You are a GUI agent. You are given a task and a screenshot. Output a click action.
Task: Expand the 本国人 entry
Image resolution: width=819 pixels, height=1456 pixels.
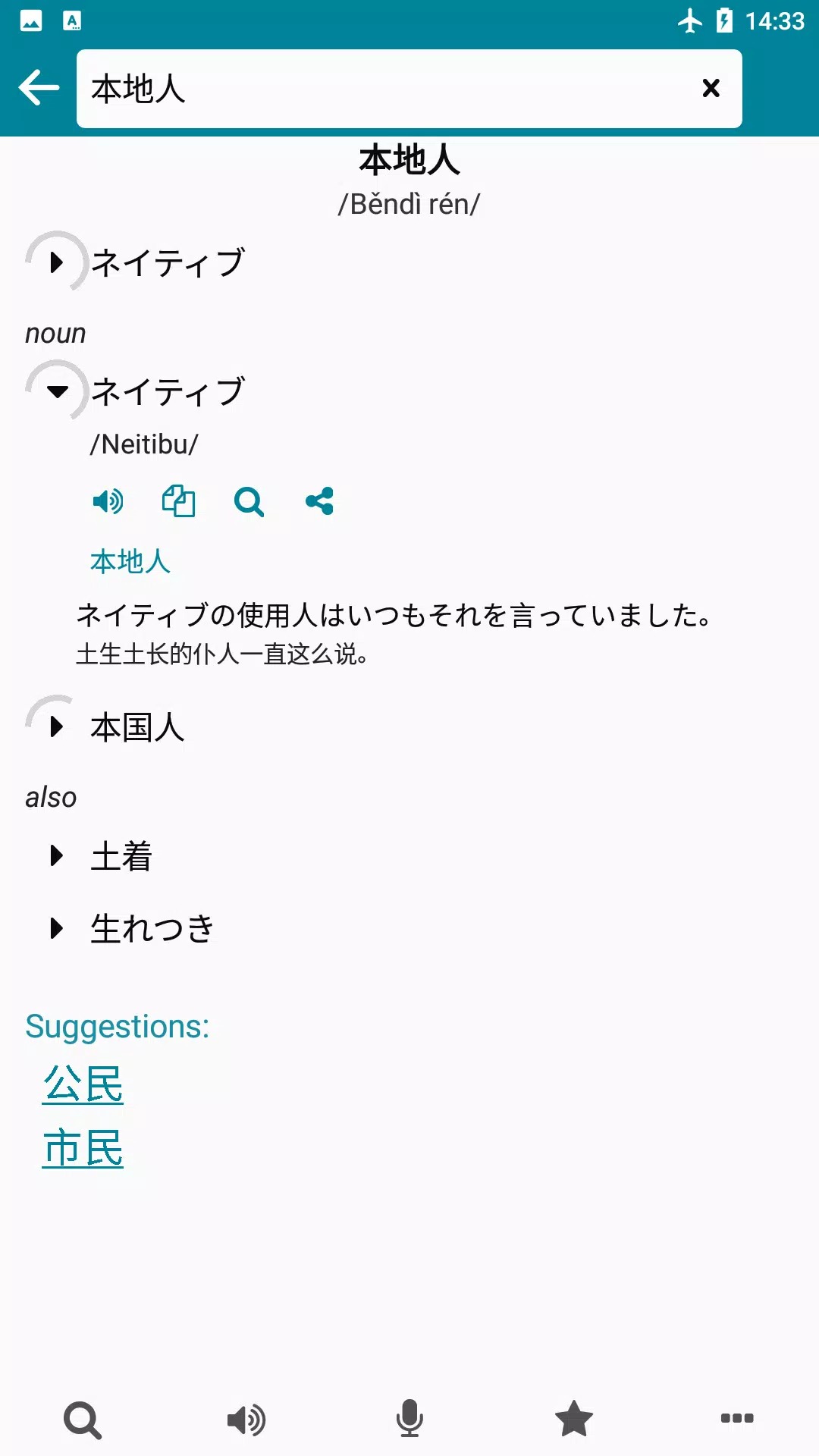[57, 726]
